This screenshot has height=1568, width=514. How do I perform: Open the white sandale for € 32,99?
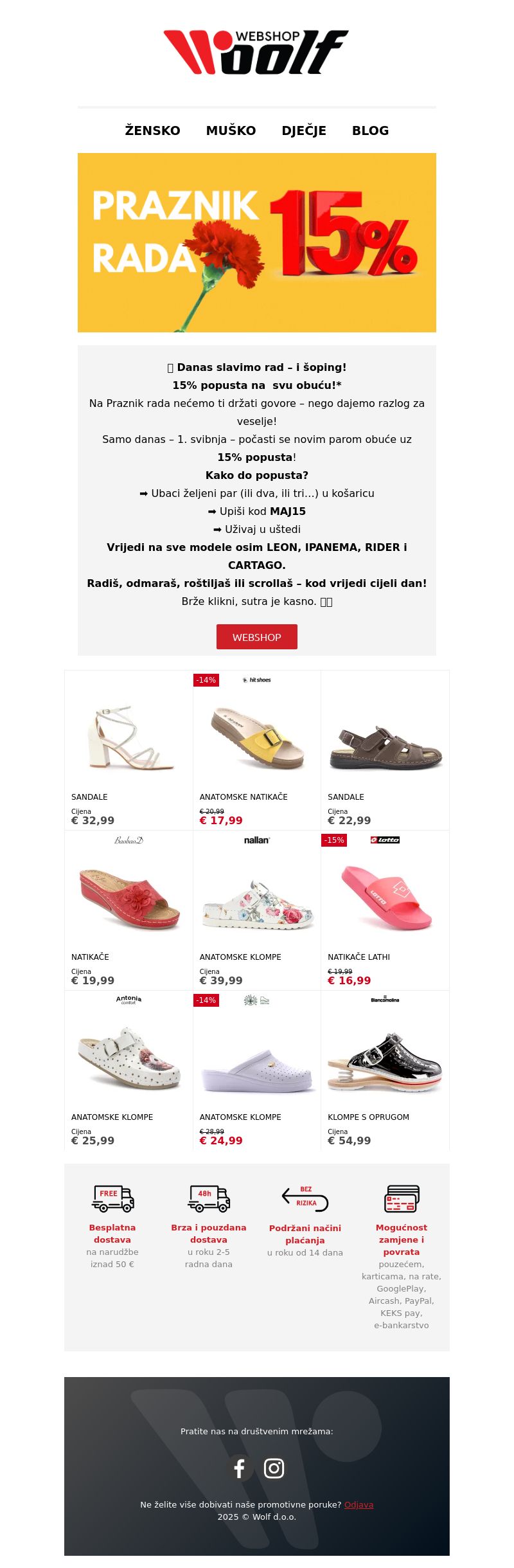[128, 739]
